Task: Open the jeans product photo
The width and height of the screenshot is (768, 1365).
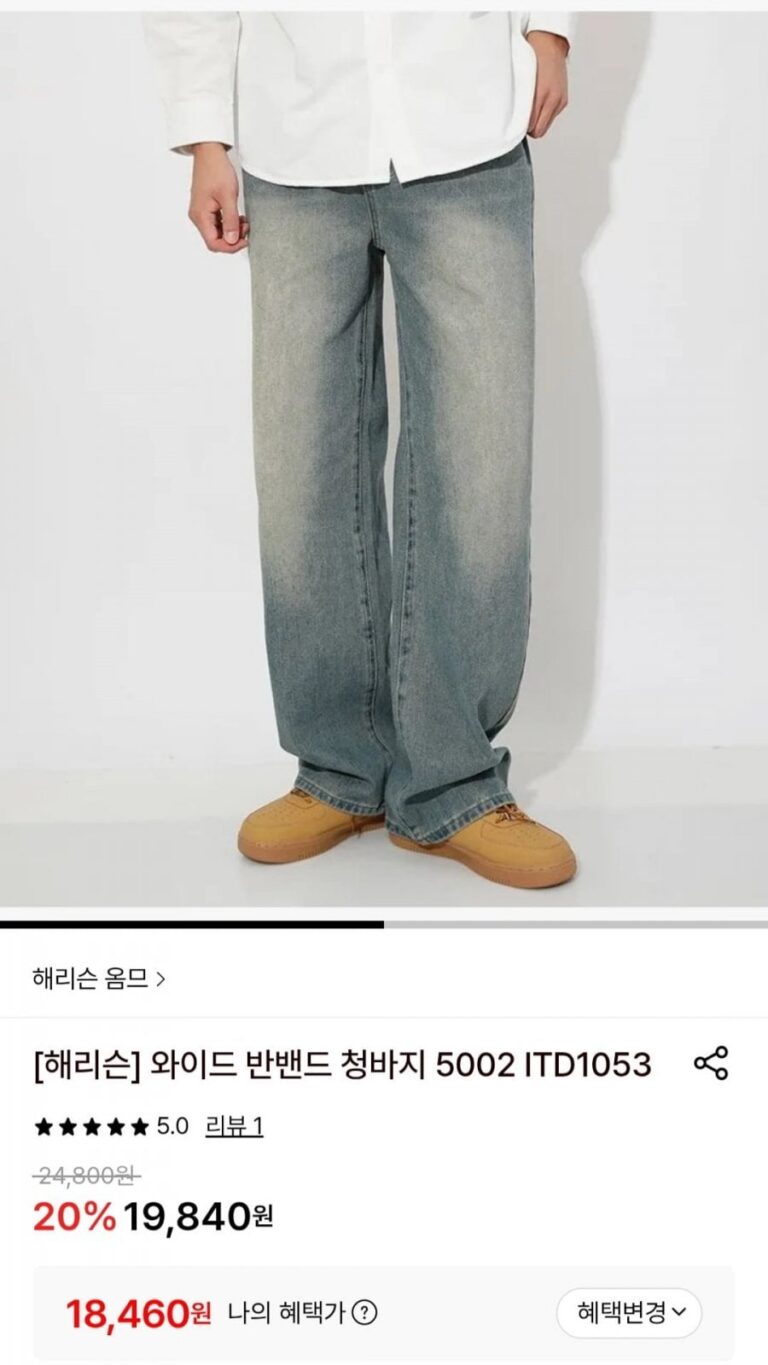Action: pos(384,460)
